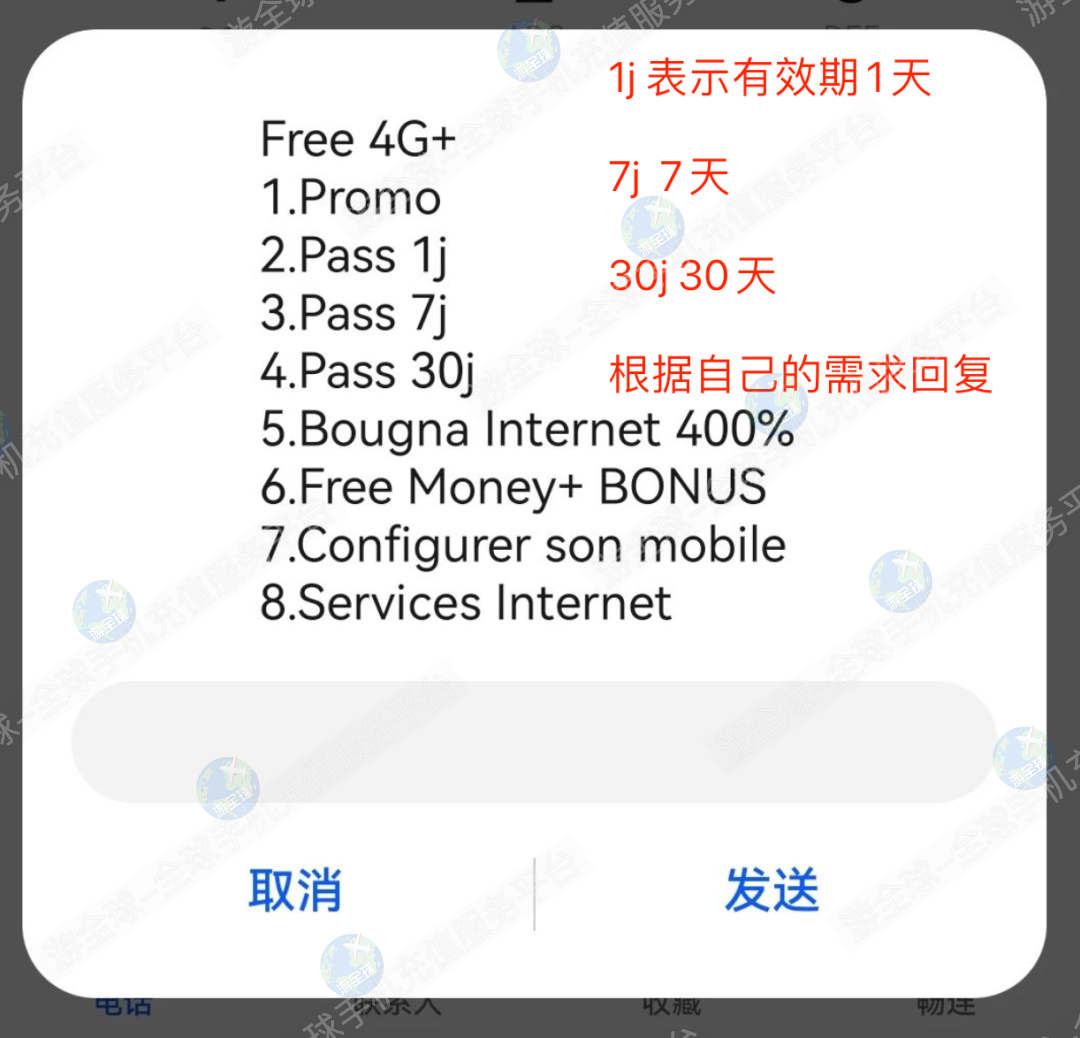Send the reply with 发送

(772, 890)
